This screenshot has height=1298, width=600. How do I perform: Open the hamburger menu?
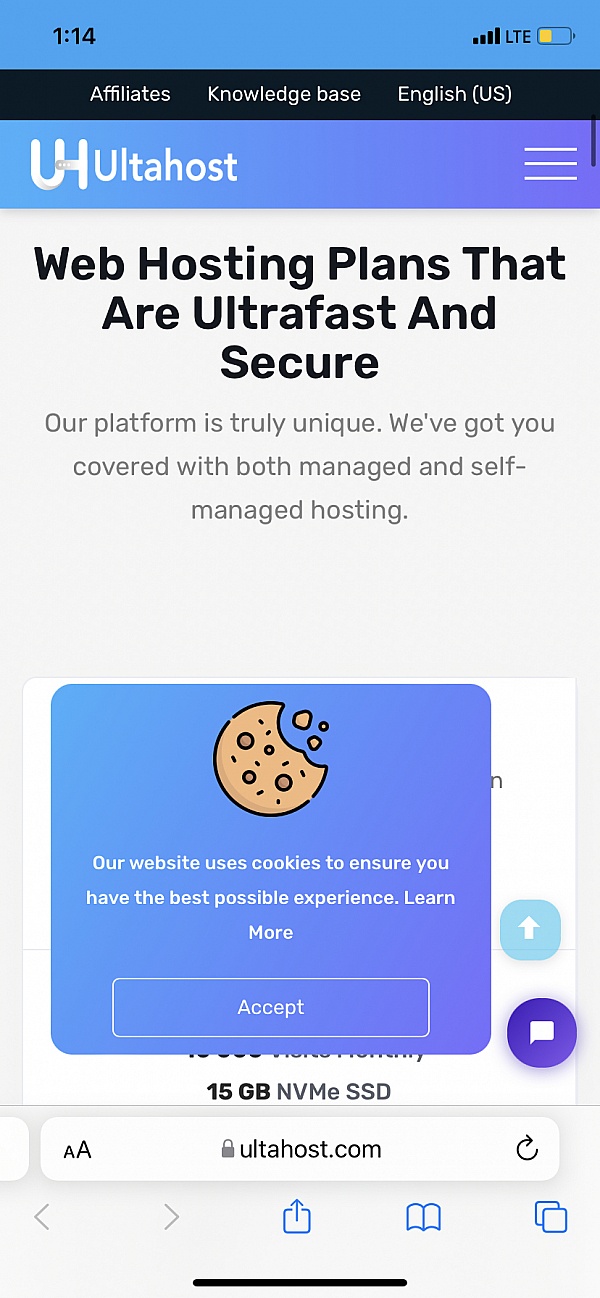point(550,164)
